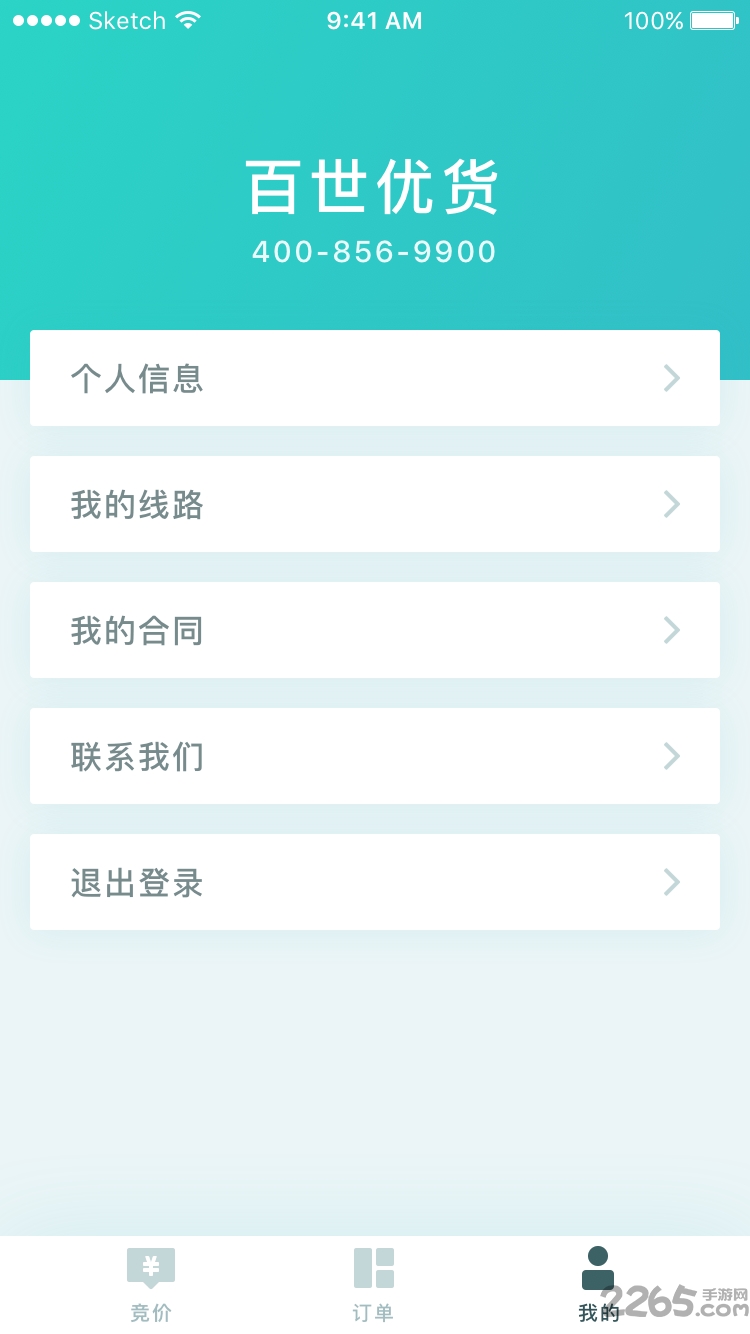Tap the 竞价 price-tag icon above its label
Screen dimensions: 750x1334
coord(151,1265)
